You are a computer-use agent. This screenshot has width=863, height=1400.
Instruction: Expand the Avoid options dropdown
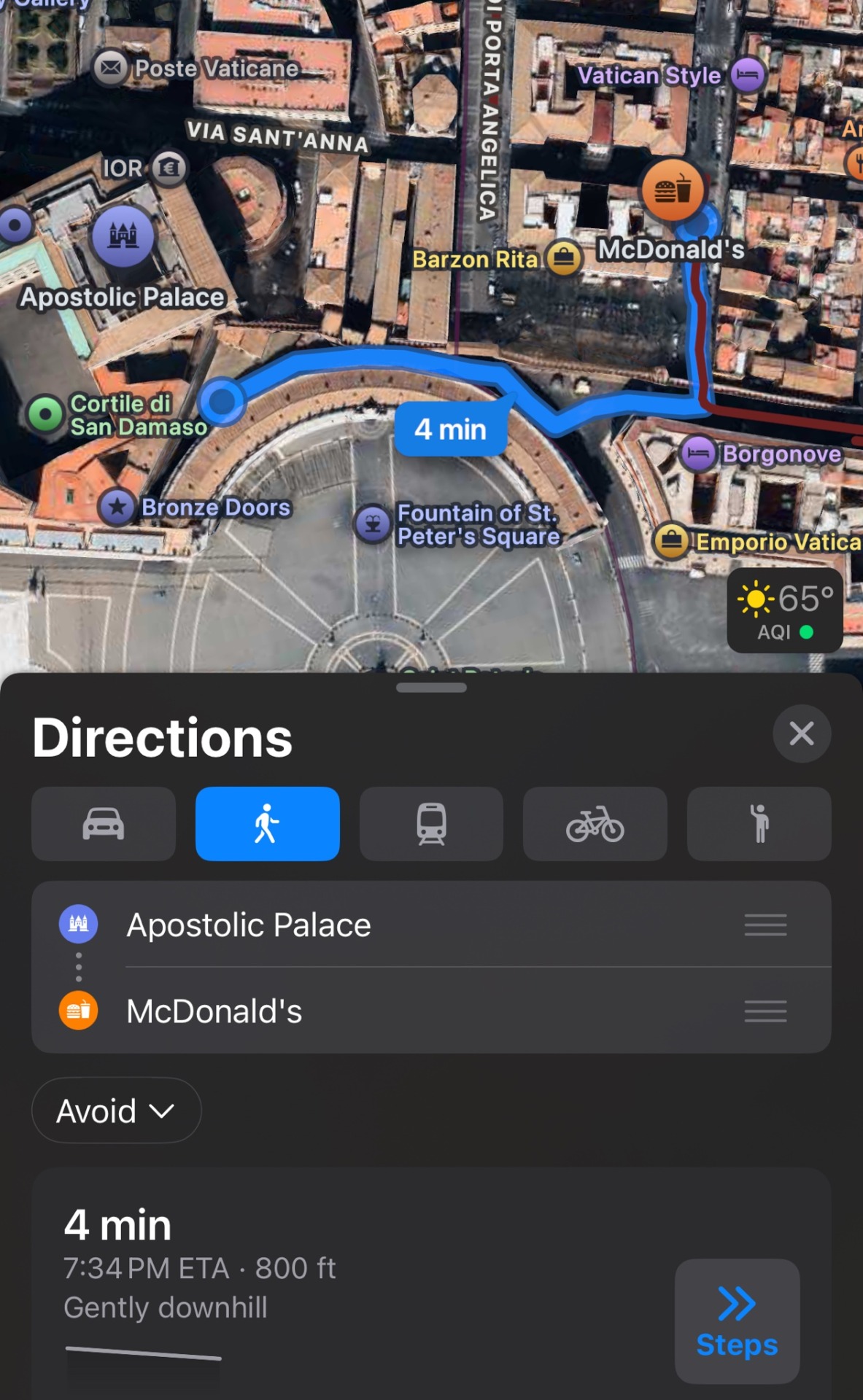click(116, 1111)
